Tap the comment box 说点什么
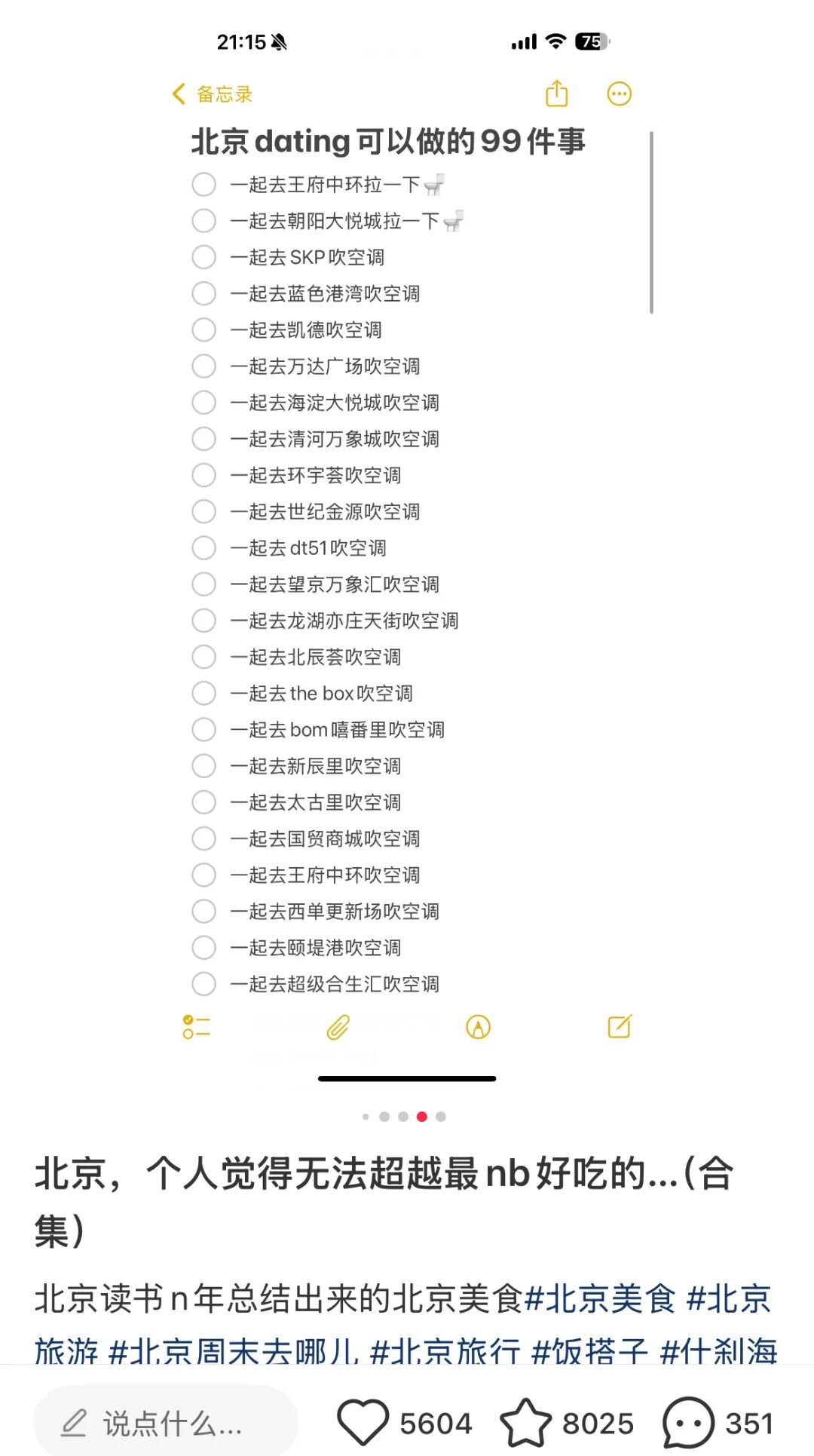Image resolution: width=814 pixels, height=1456 pixels. 167,1423
